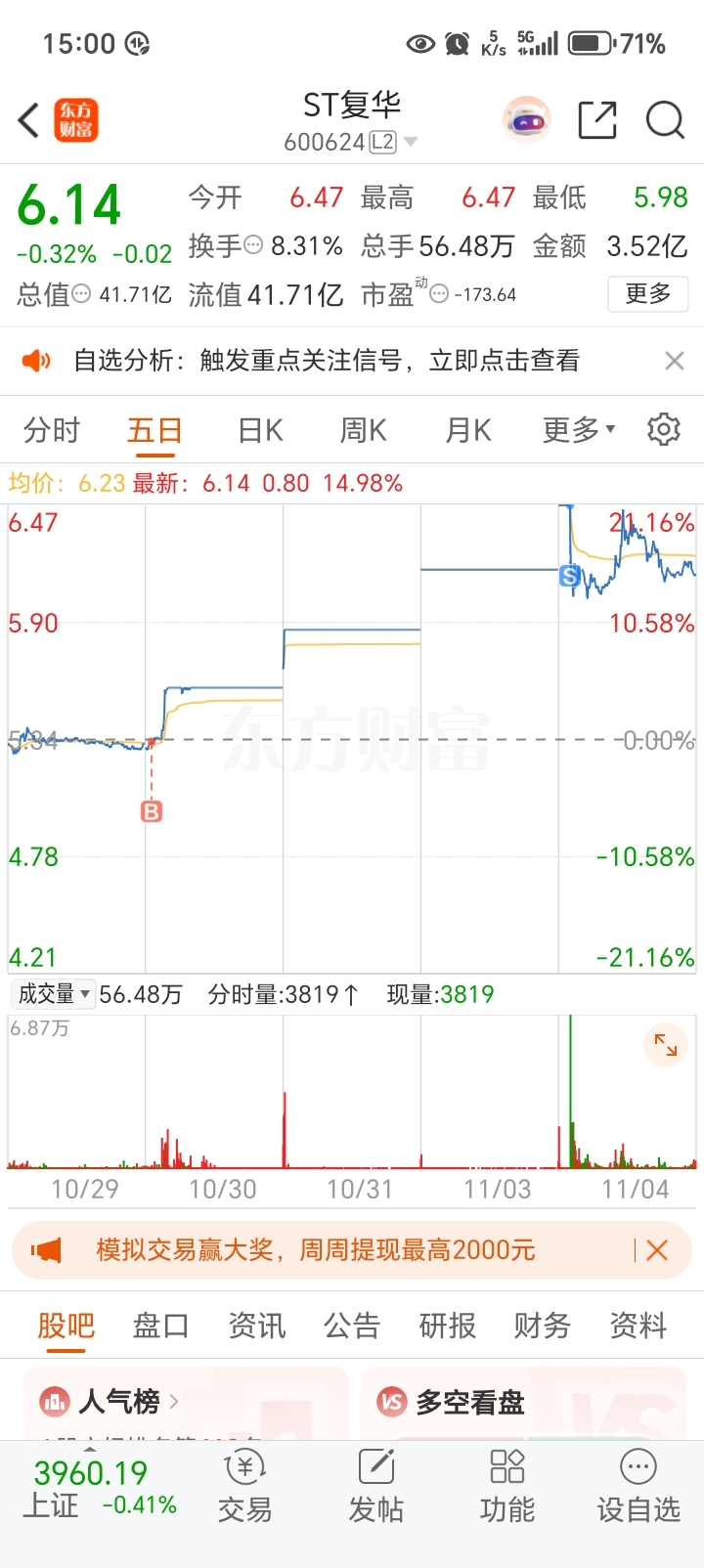This screenshot has height=1568, width=704.
Task: Tap 更多 button for more quote data
Action: pyautogui.click(x=648, y=293)
